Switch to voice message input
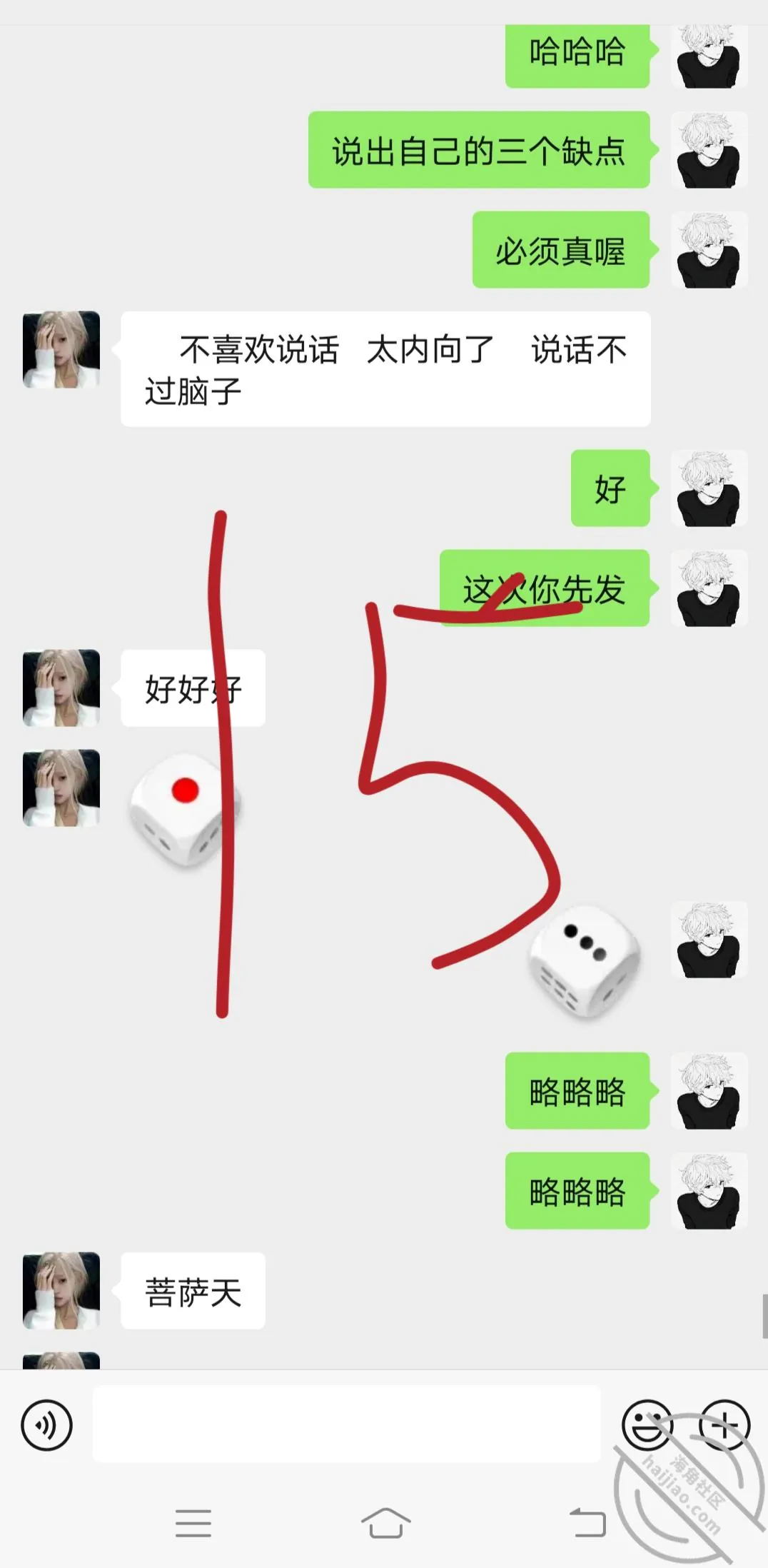The height and width of the screenshot is (1568, 768). coord(47,1425)
